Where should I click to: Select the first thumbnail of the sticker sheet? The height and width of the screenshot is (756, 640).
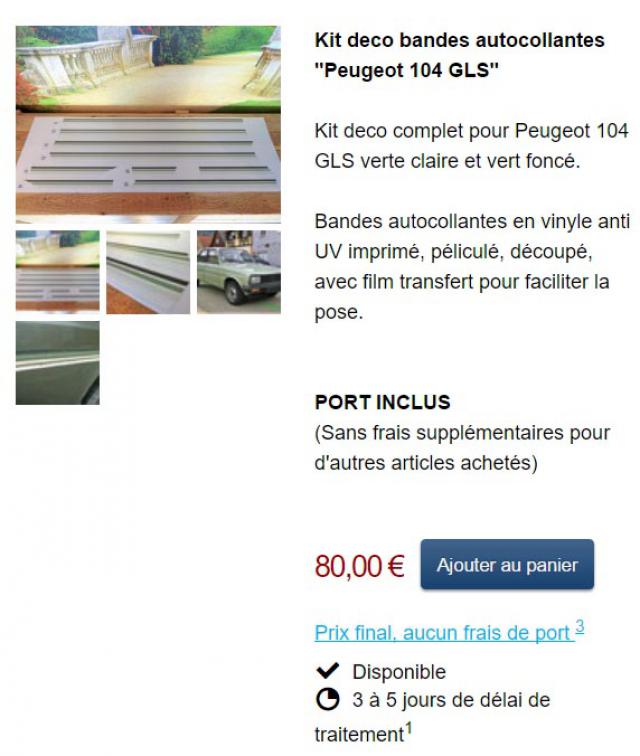(57, 272)
